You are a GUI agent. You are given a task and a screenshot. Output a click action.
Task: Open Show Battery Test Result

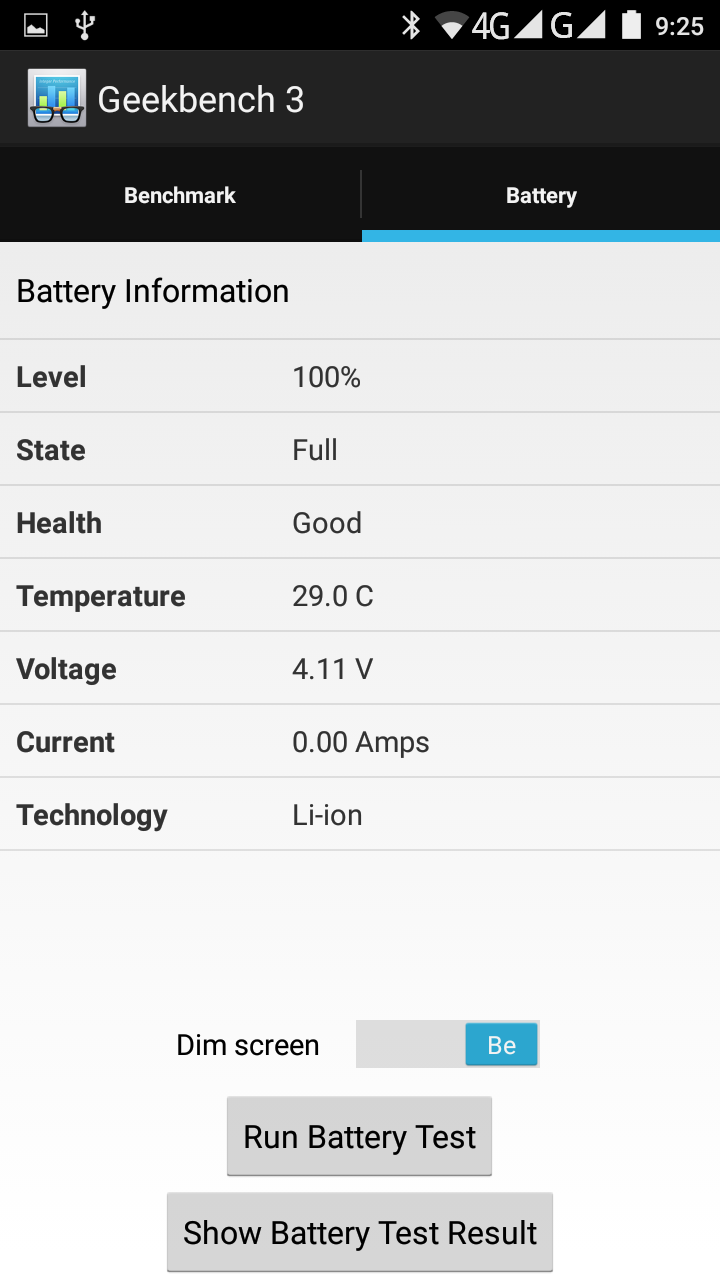[x=360, y=1233]
